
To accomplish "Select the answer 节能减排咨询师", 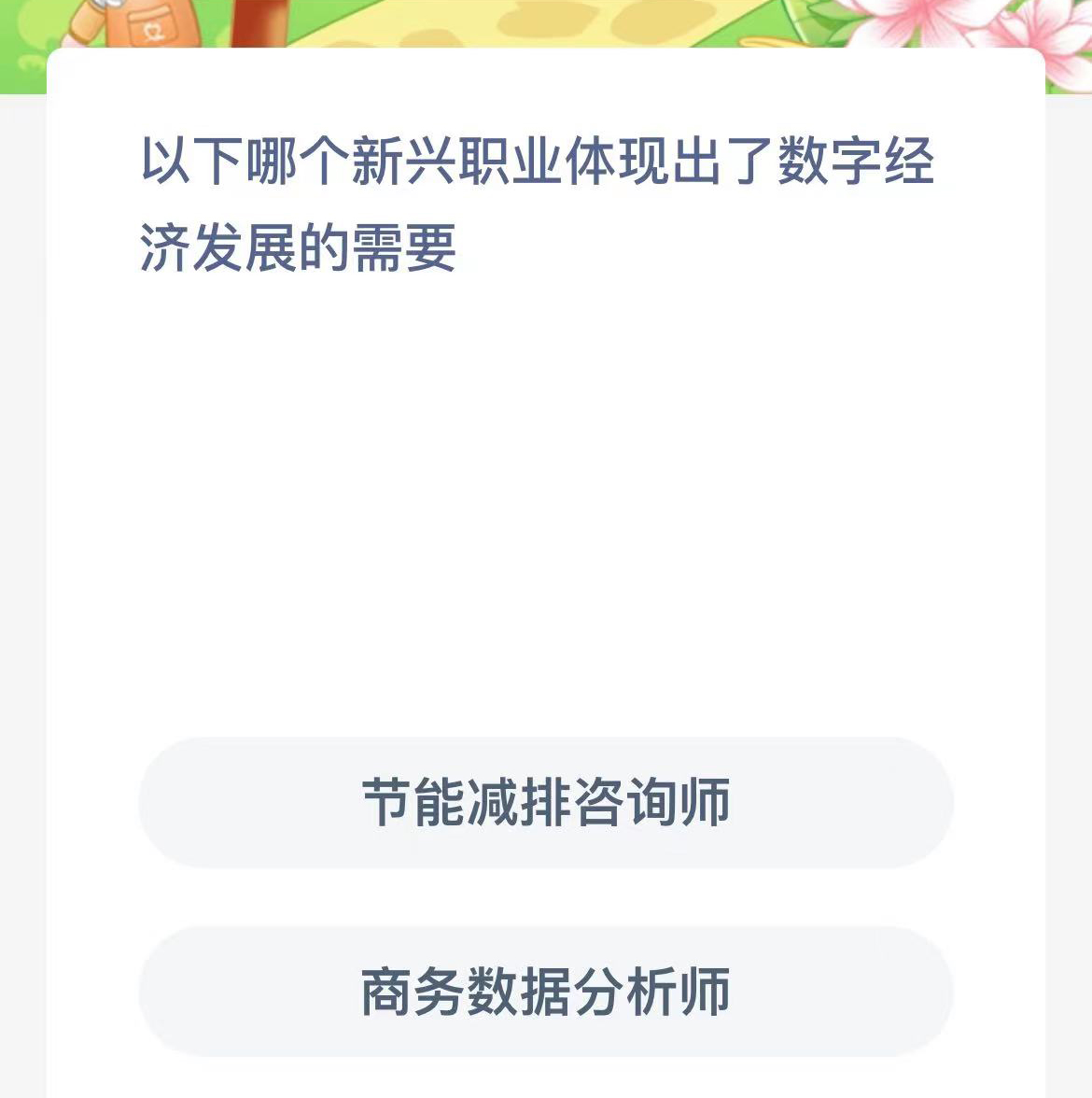I will tap(546, 803).
